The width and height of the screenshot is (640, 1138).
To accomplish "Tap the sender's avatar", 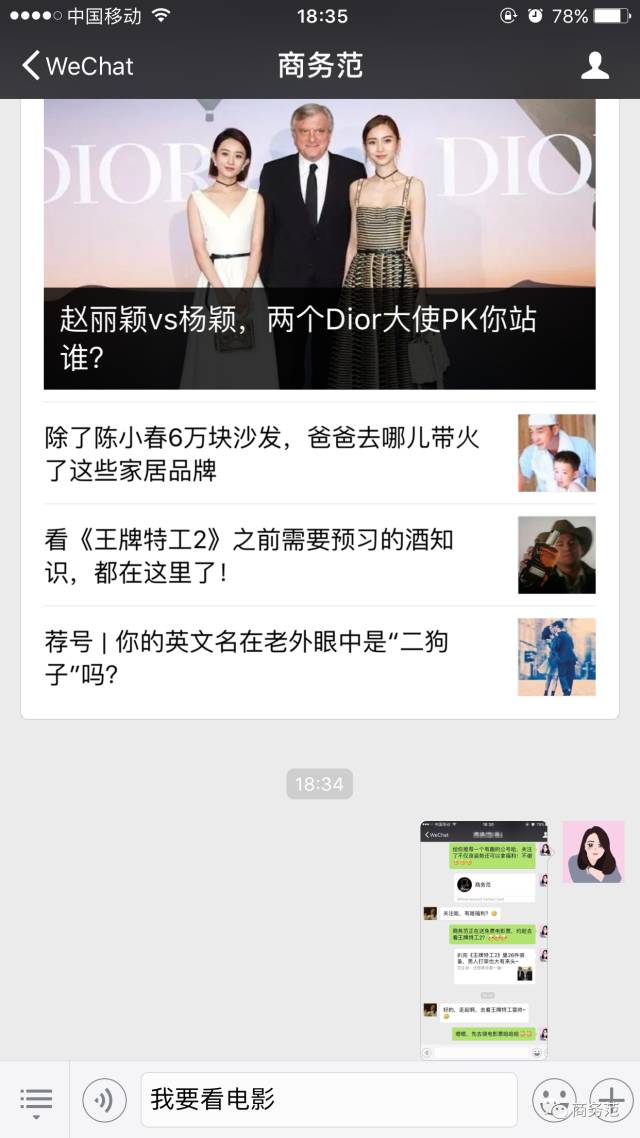I will point(593,852).
